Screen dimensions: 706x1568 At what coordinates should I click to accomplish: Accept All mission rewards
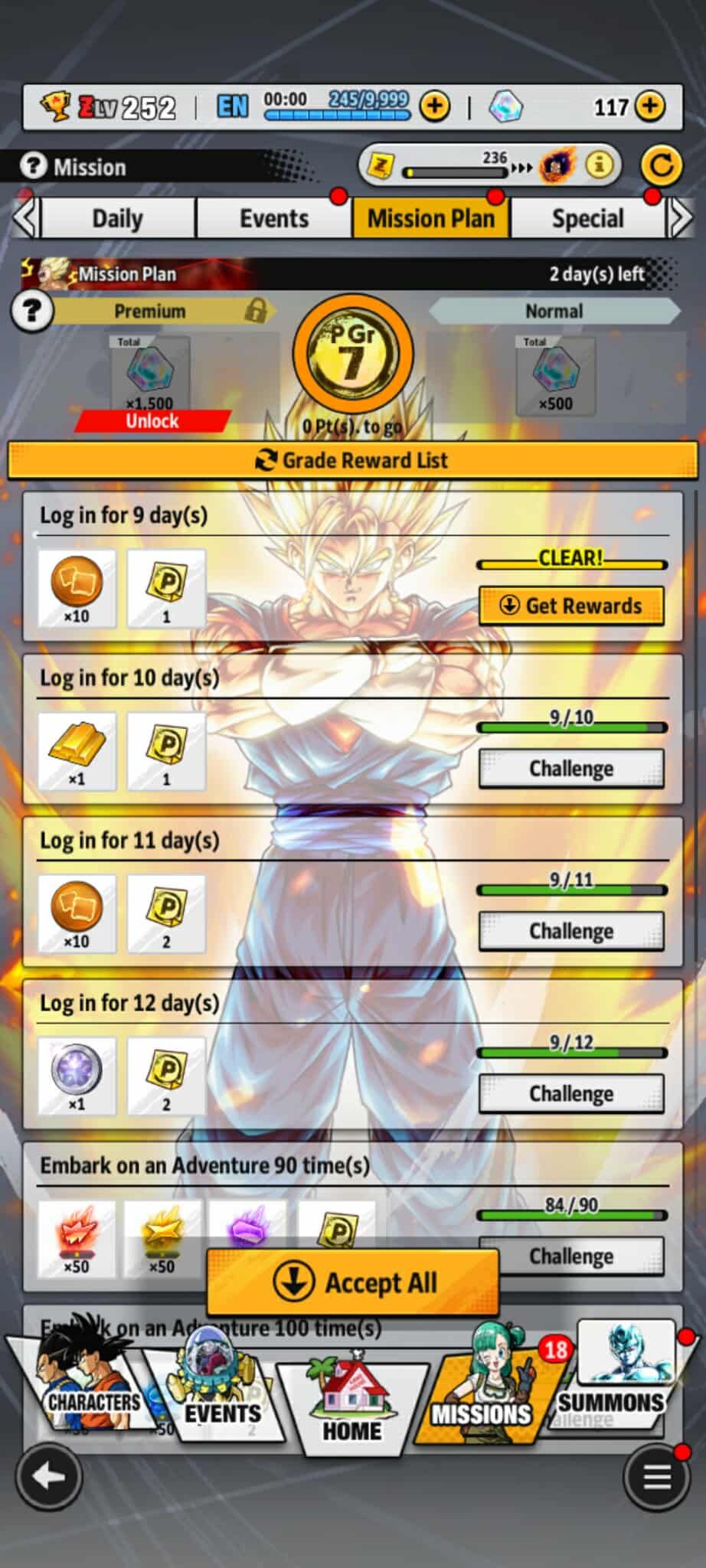pyautogui.click(x=354, y=1282)
